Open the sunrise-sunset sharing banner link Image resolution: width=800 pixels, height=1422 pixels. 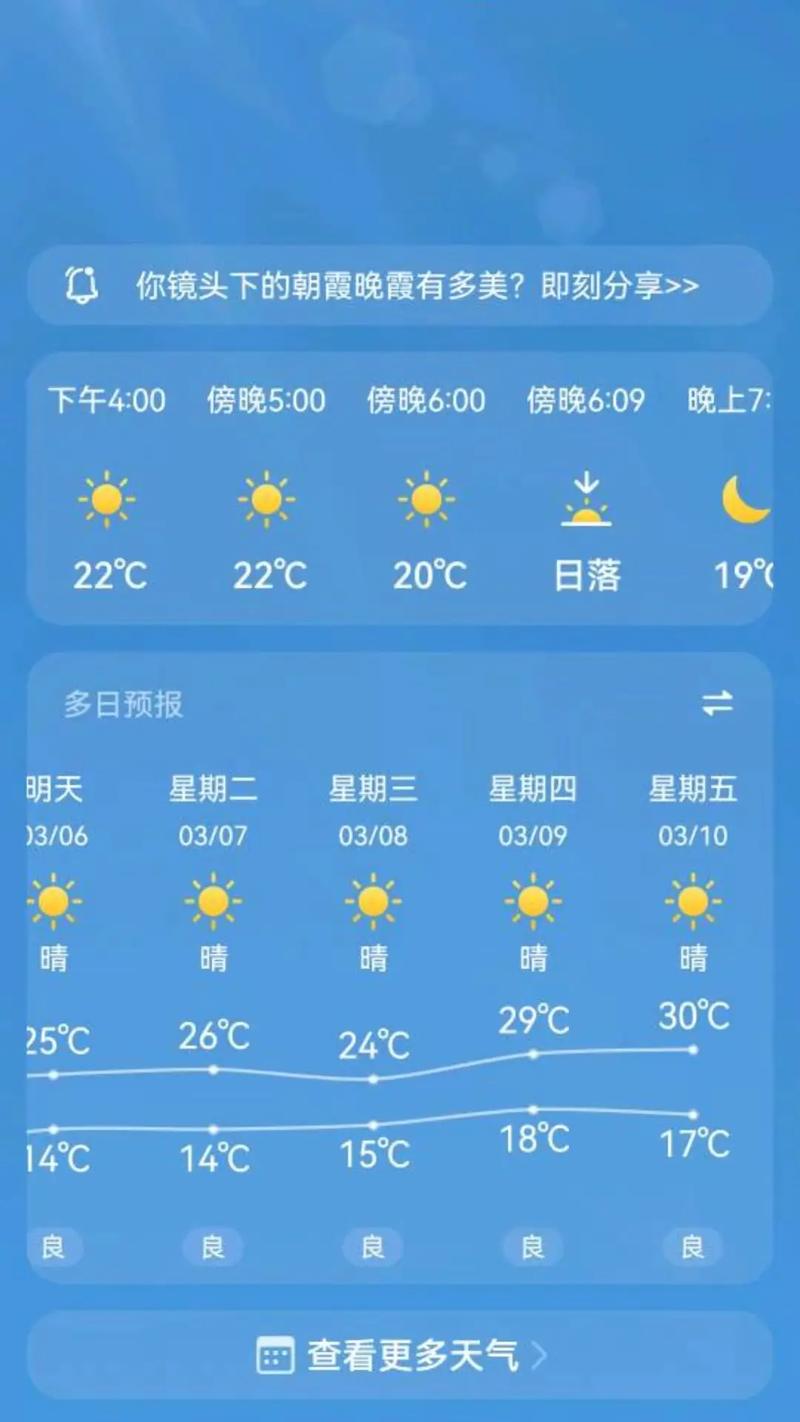[x=400, y=286]
